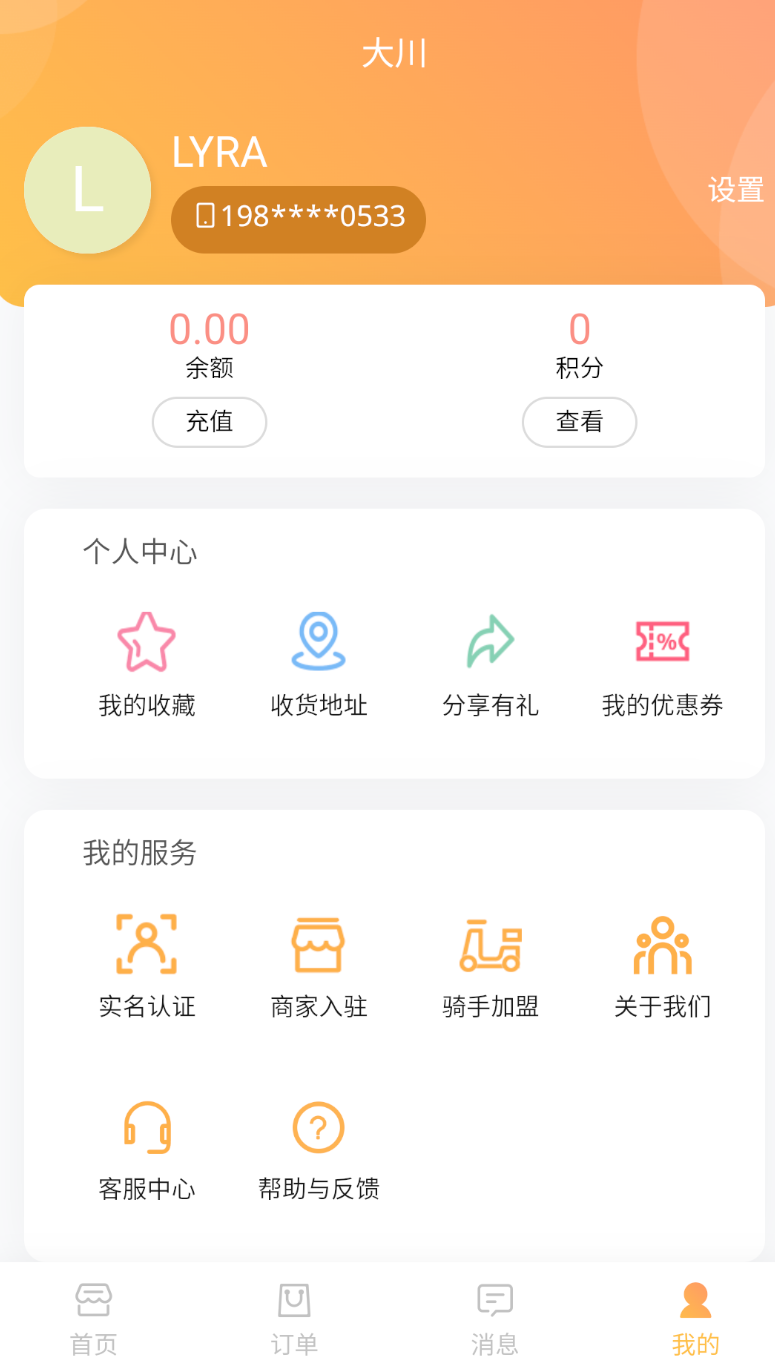Tap the masked phone number 198****0533
This screenshot has height=1362, width=775.
click(297, 219)
